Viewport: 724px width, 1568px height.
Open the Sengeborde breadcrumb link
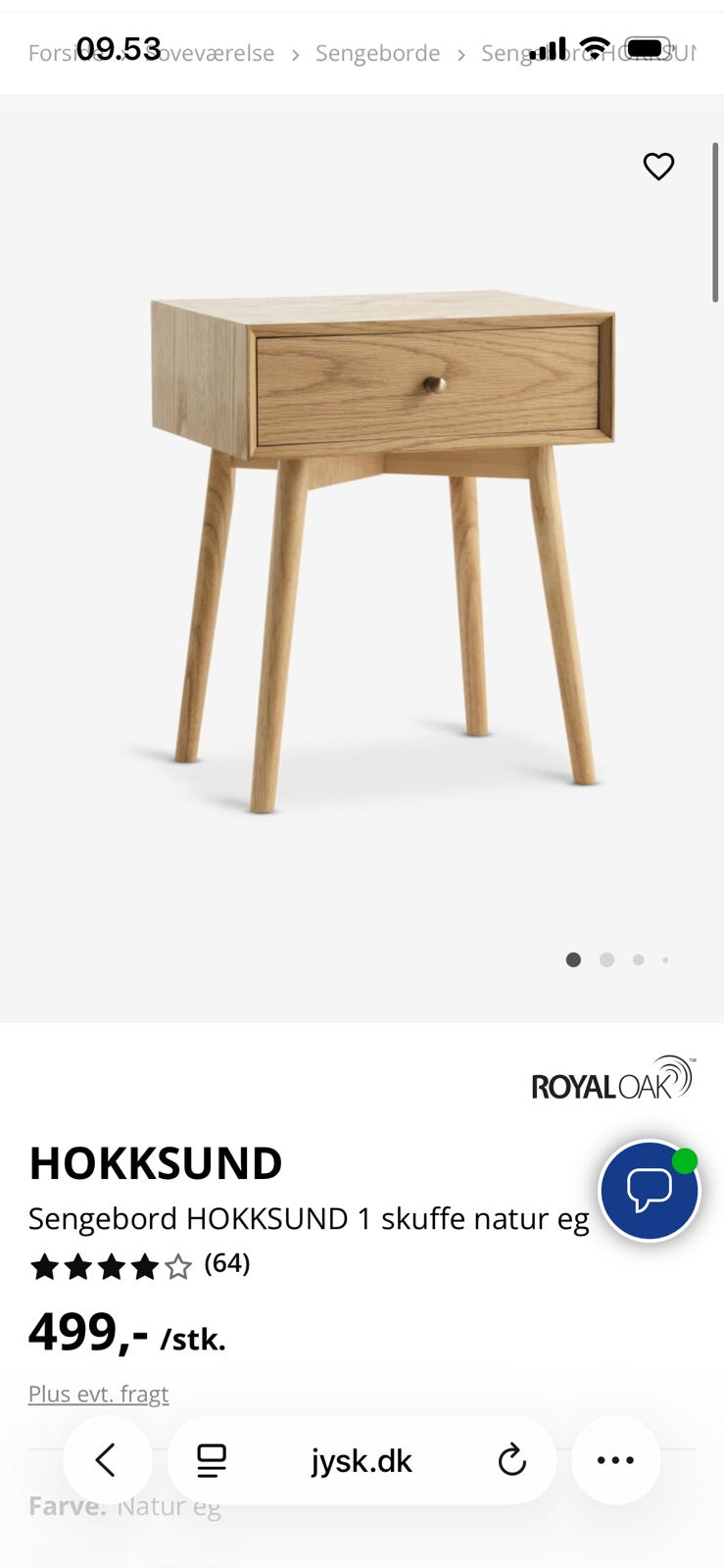(377, 53)
